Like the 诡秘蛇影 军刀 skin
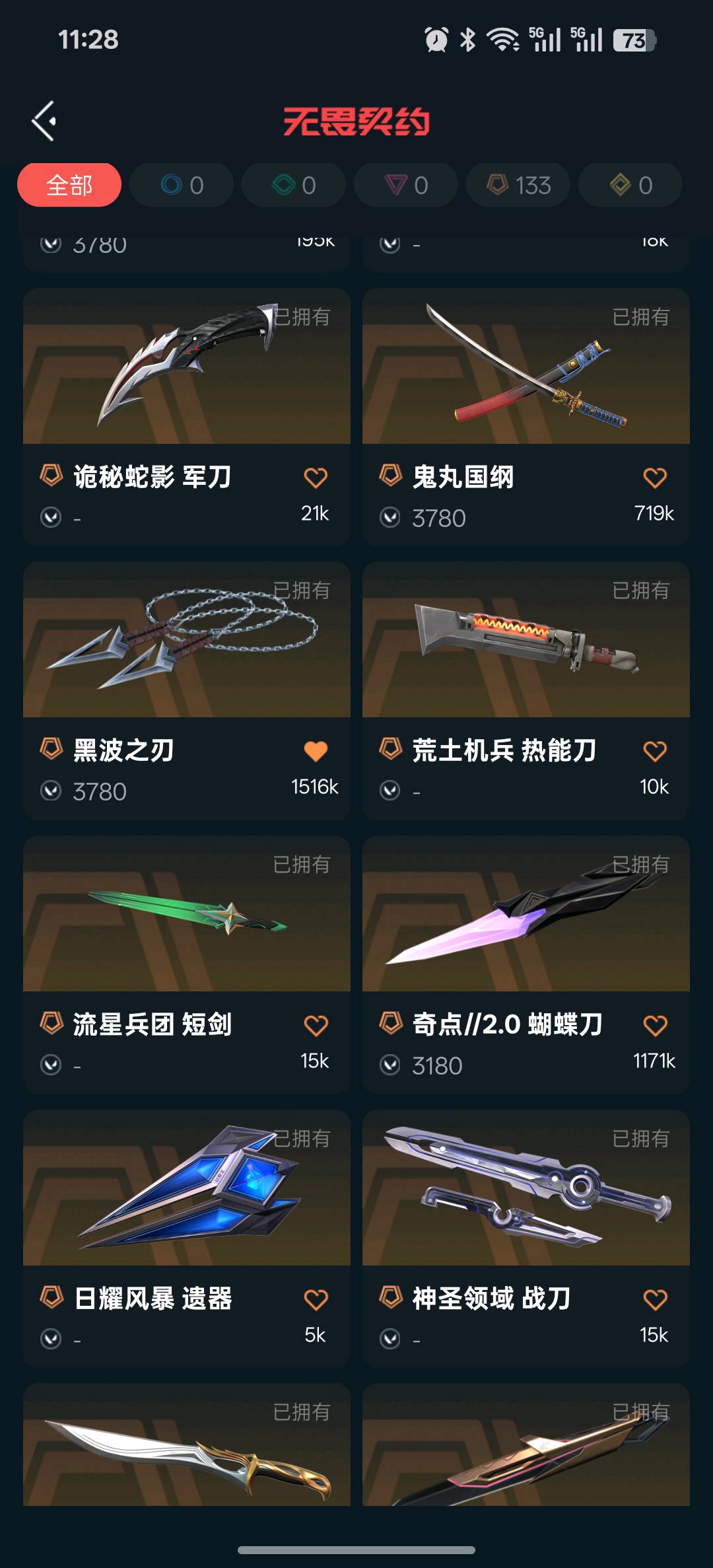The width and height of the screenshot is (713, 1568). (x=316, y=478)
